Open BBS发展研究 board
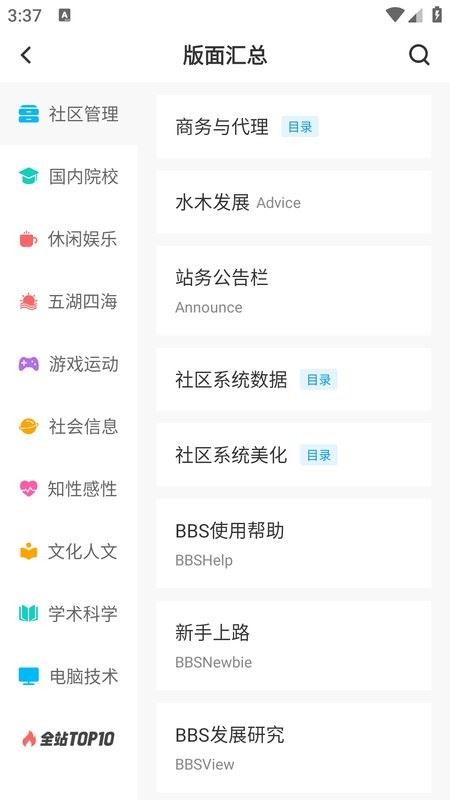 pos(293,747)
